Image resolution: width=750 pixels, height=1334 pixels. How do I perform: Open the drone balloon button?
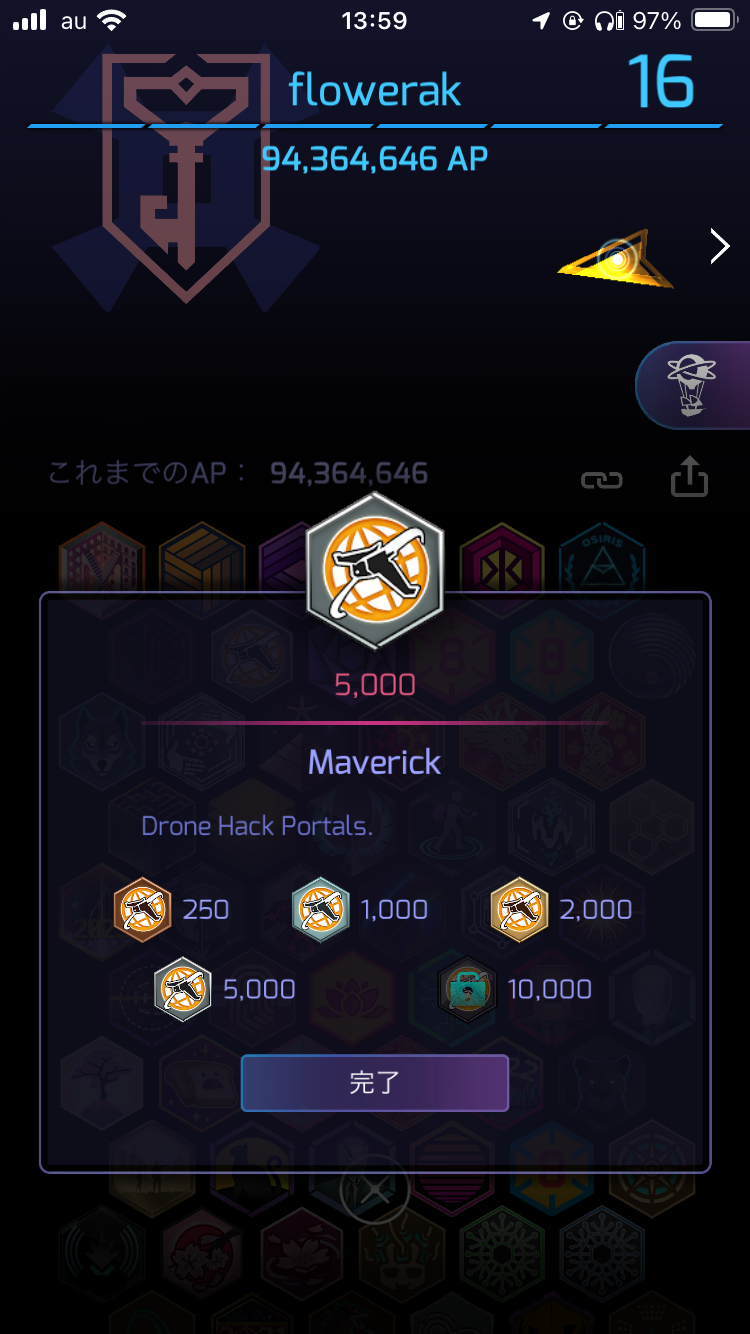click(690, 385)
